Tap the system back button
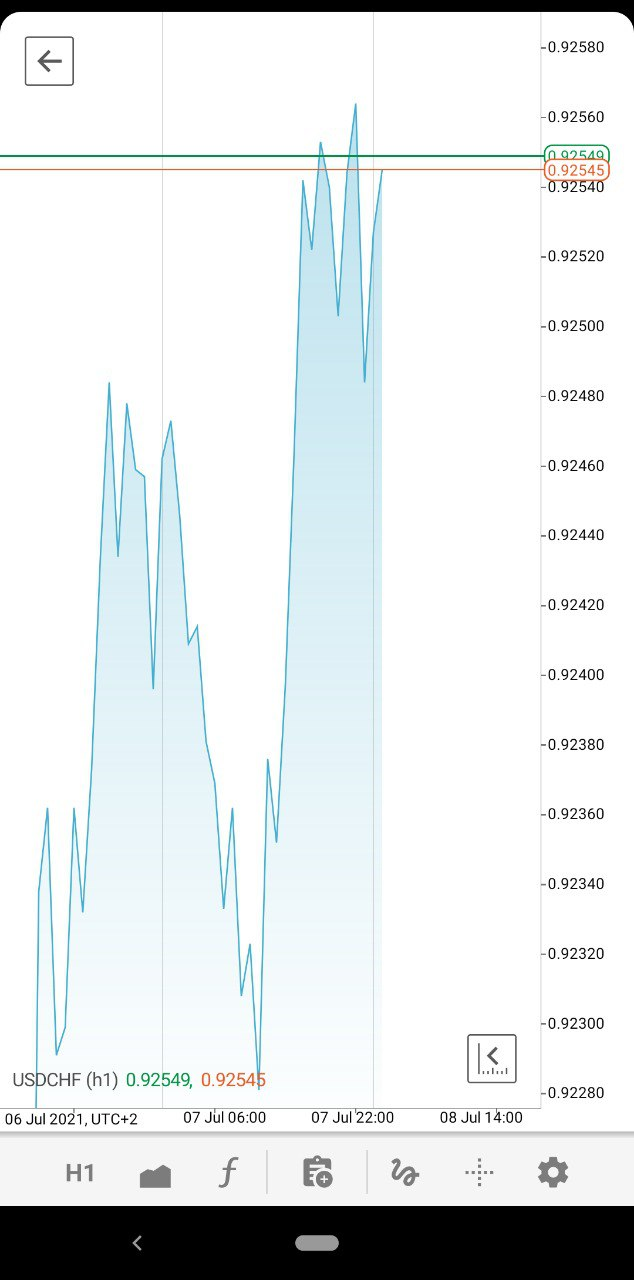634x1280 pixels. pyautogui.click(x=137, y=1243)
